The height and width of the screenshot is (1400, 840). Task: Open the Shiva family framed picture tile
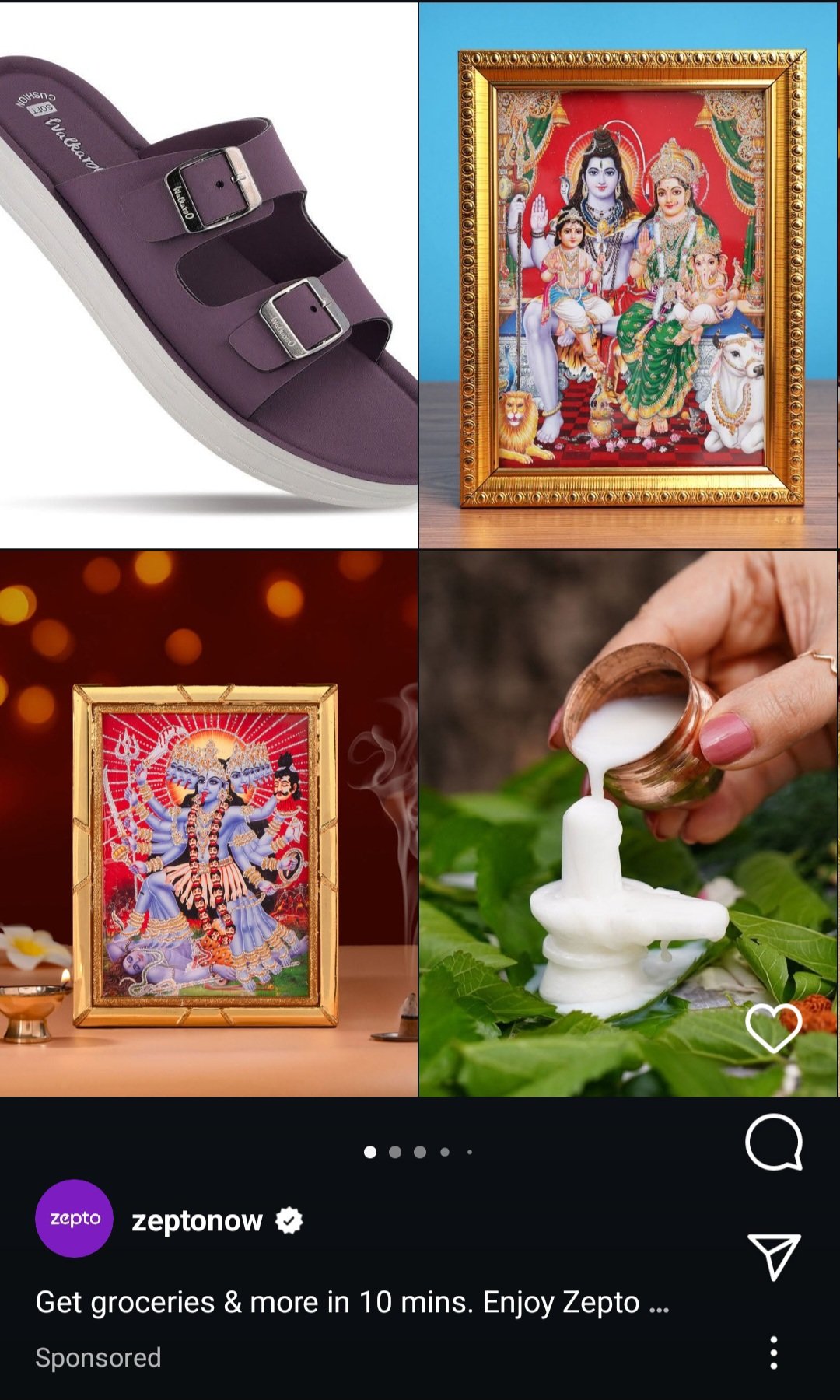coord(628,276)
